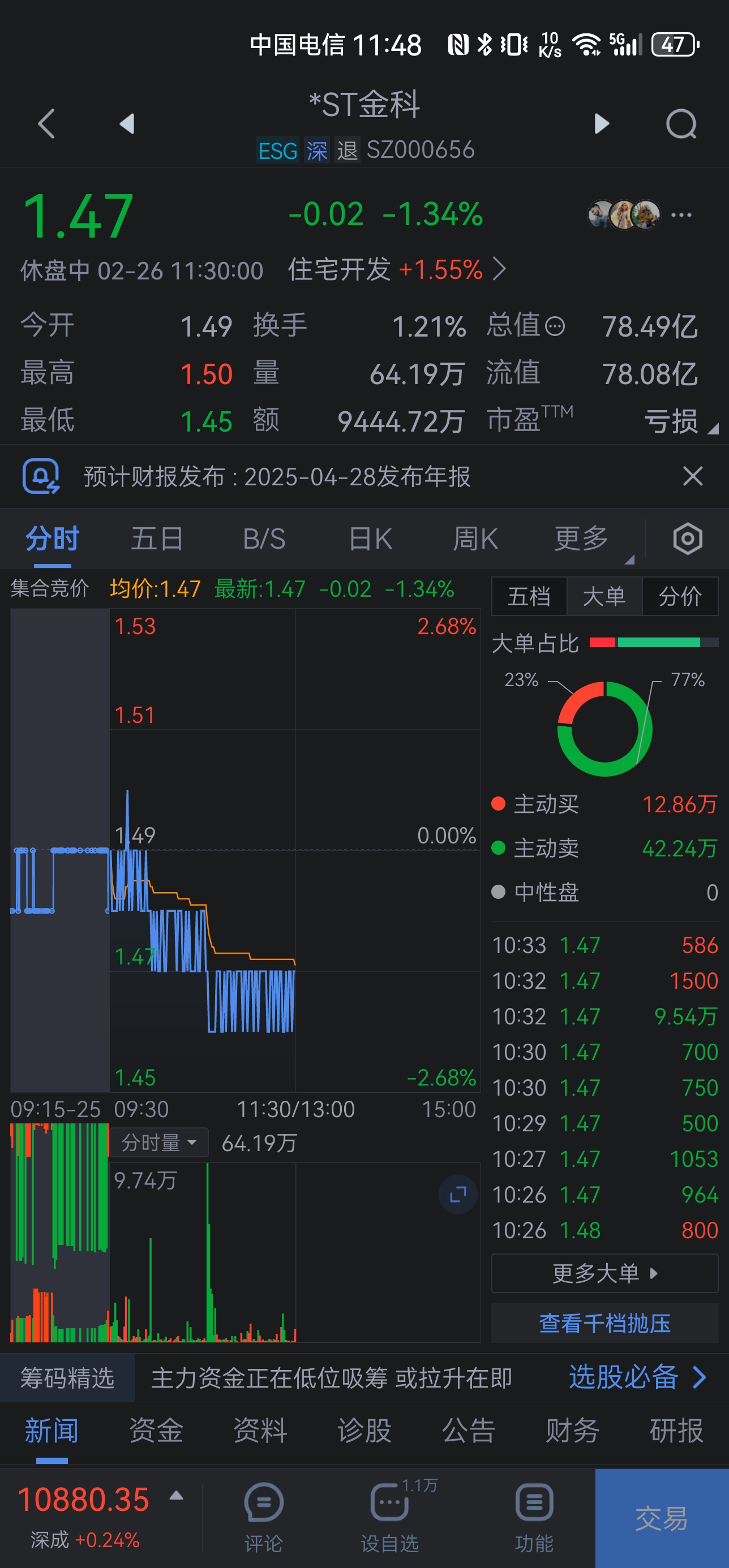Open the stock search magnifier
The image size is (729, 1568).
(x=680, y=124)
